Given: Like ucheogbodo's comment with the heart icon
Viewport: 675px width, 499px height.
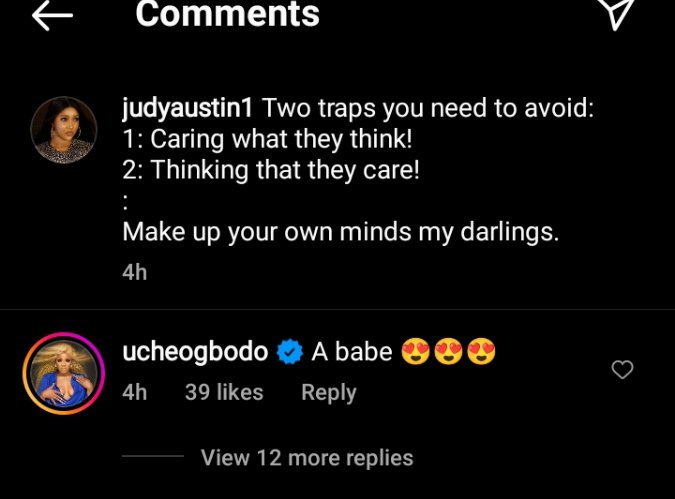Looking at the screenshot, I should point(622,370).
